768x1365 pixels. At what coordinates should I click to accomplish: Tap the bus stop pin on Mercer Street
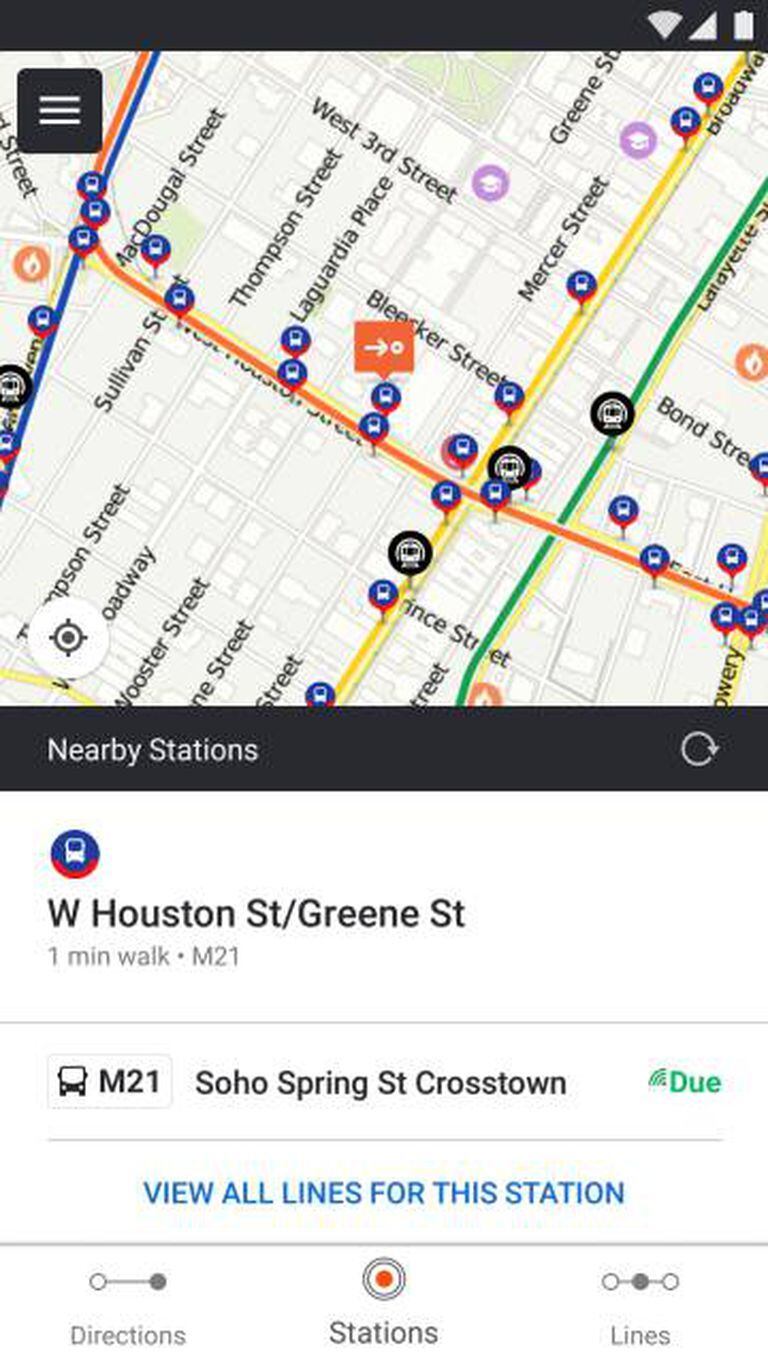click(x=581, y=287)
